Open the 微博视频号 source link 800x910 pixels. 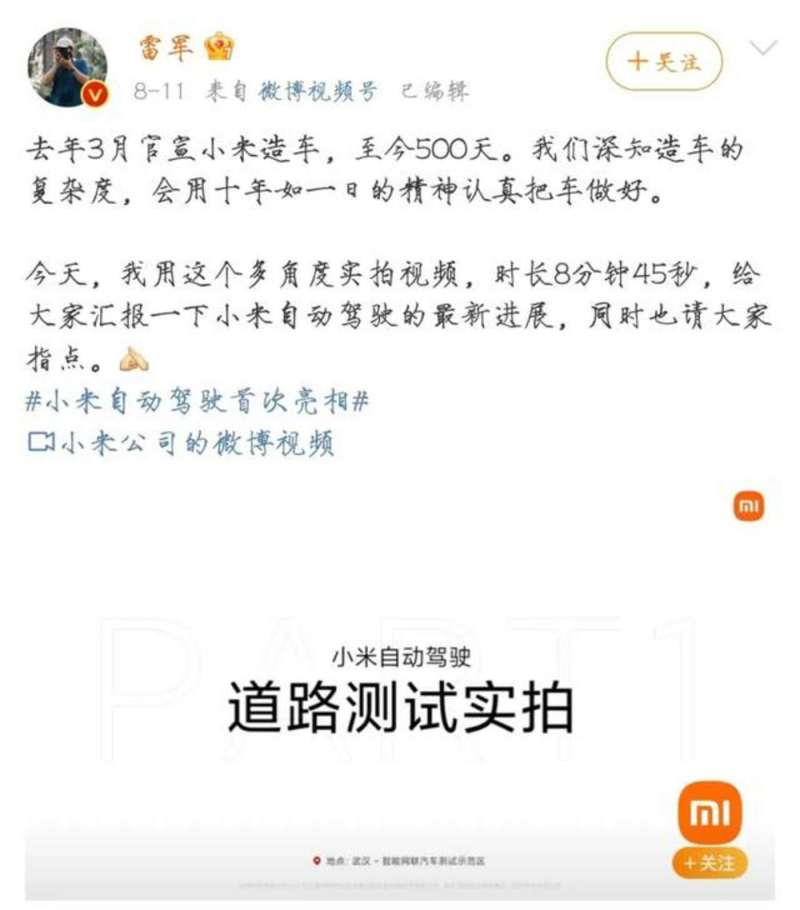[x=318, y=92]
